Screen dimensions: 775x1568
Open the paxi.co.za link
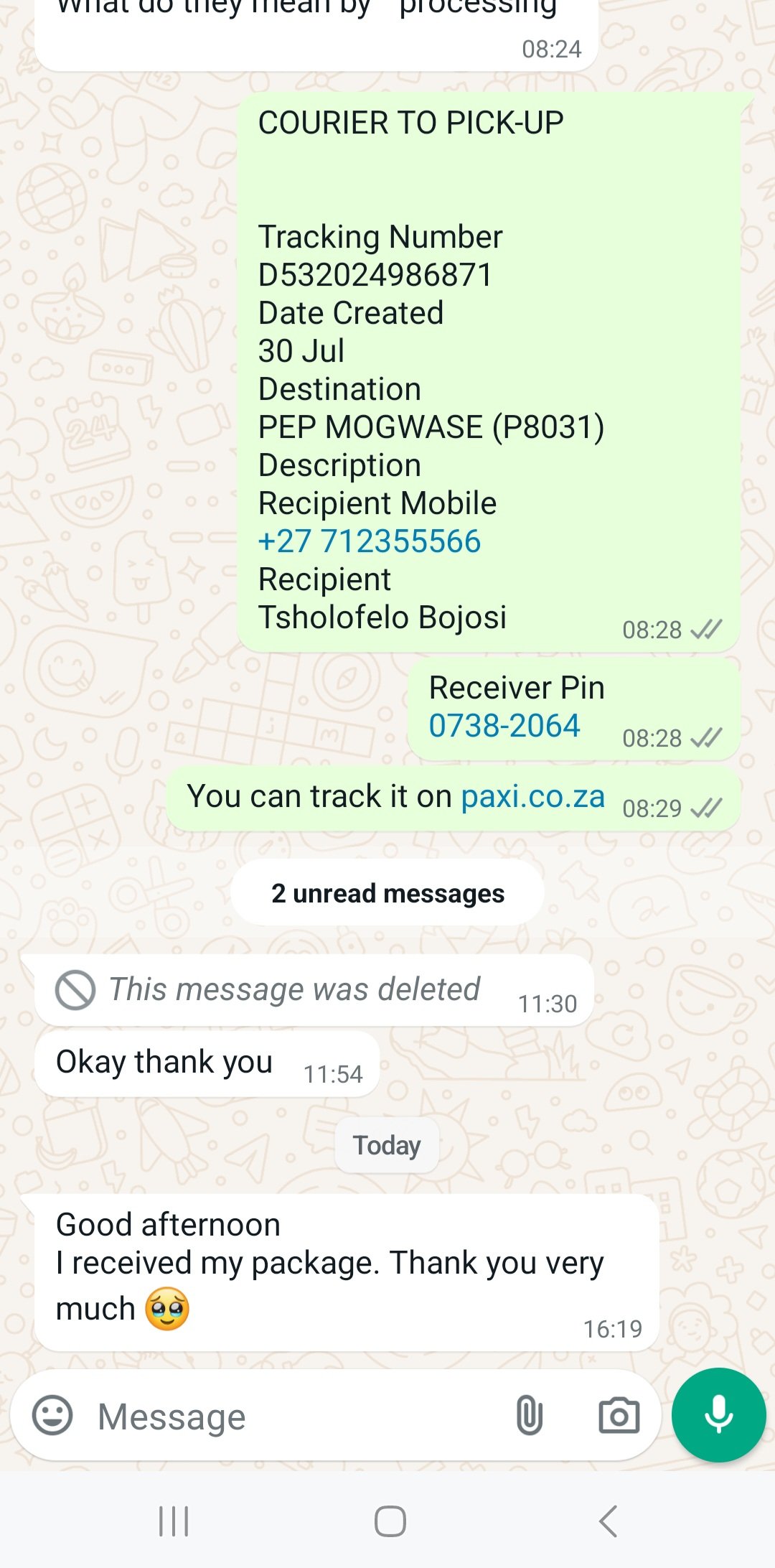532,796
